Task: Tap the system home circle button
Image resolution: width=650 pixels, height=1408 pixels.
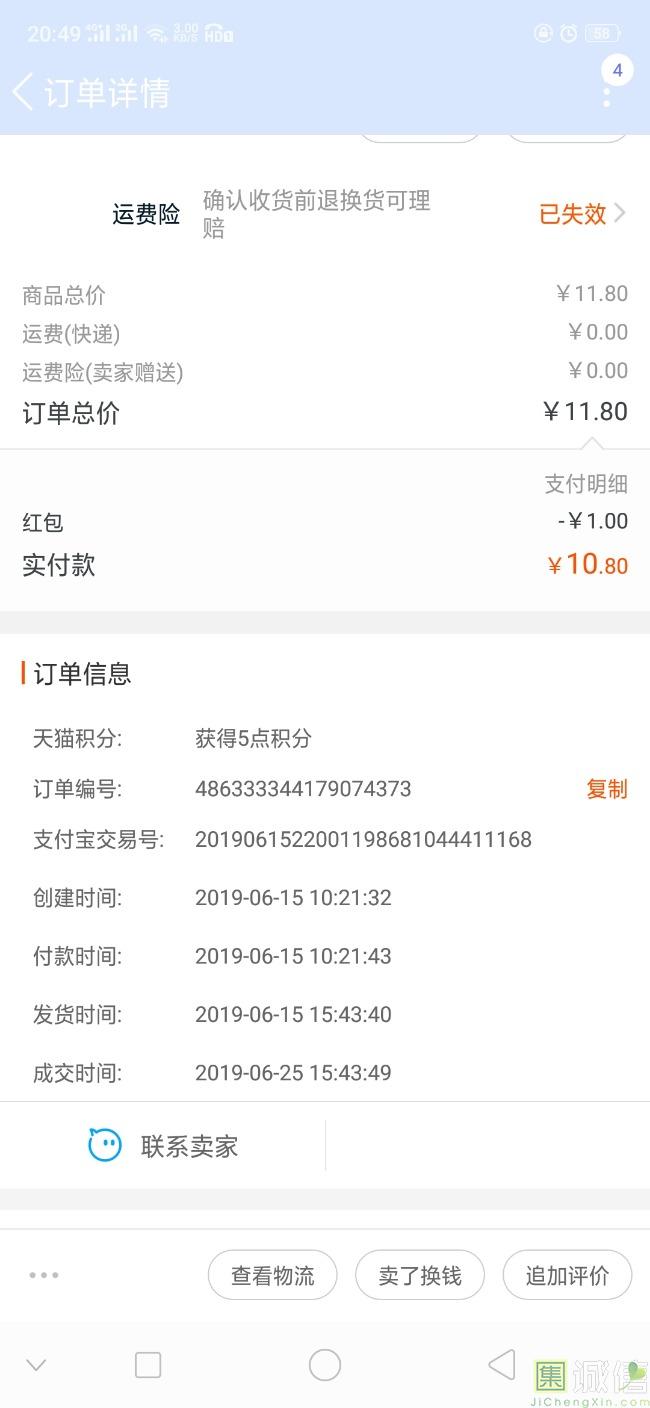Action: 325,1365
